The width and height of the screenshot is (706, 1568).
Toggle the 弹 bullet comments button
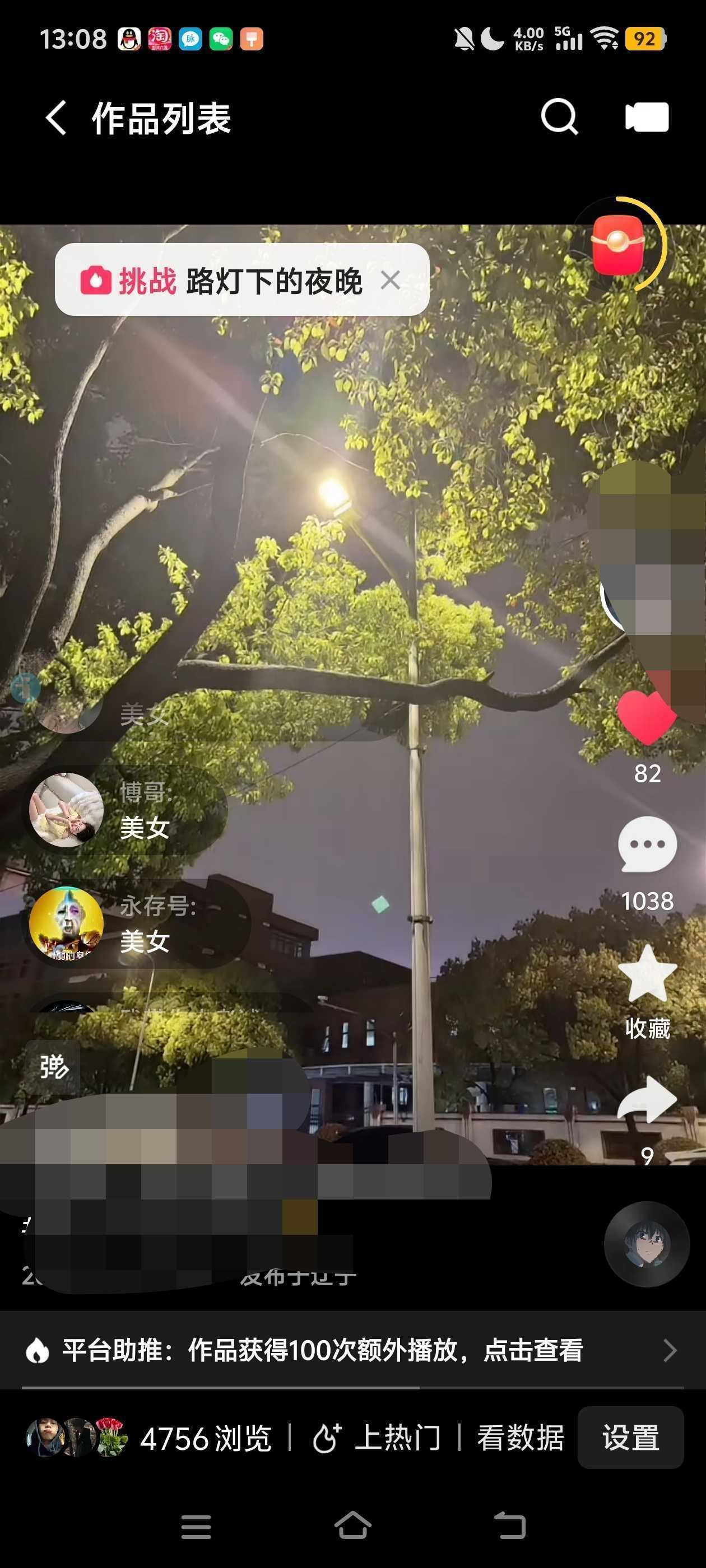[54, 1066]
